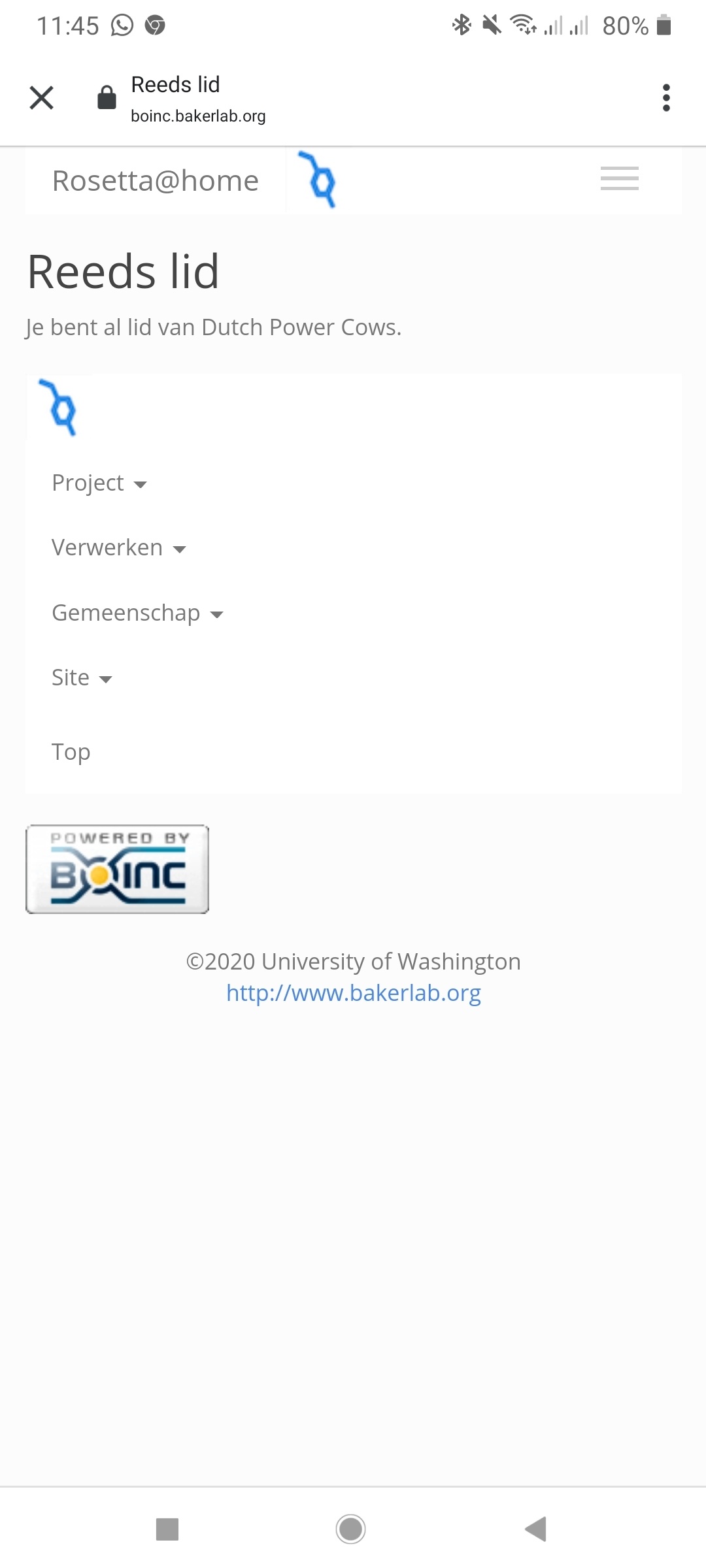The image size is (706, 1568).
Task: Jump to Top of the page
Action: coord(71,751)
